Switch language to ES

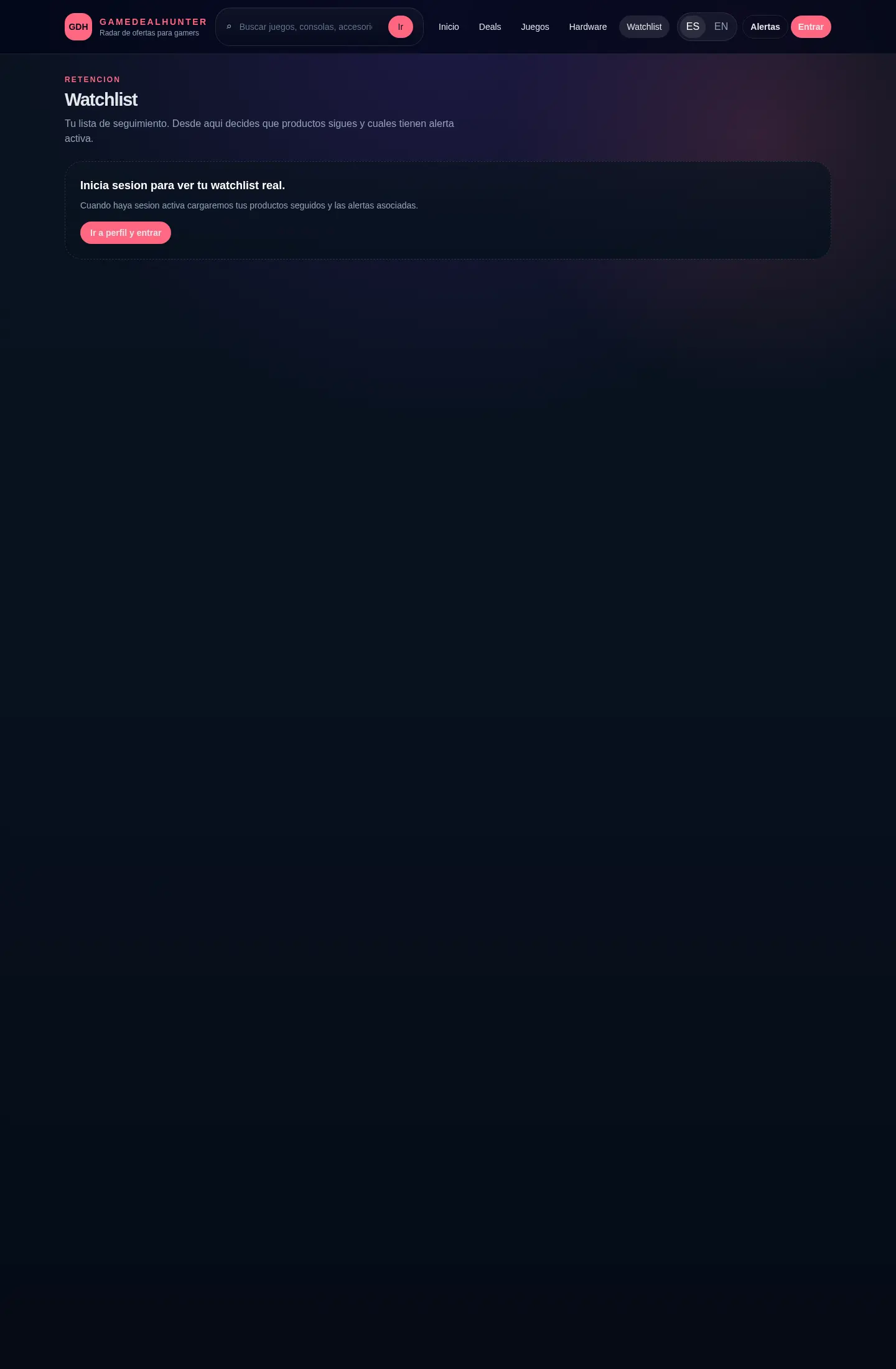(x=693, y=27)
